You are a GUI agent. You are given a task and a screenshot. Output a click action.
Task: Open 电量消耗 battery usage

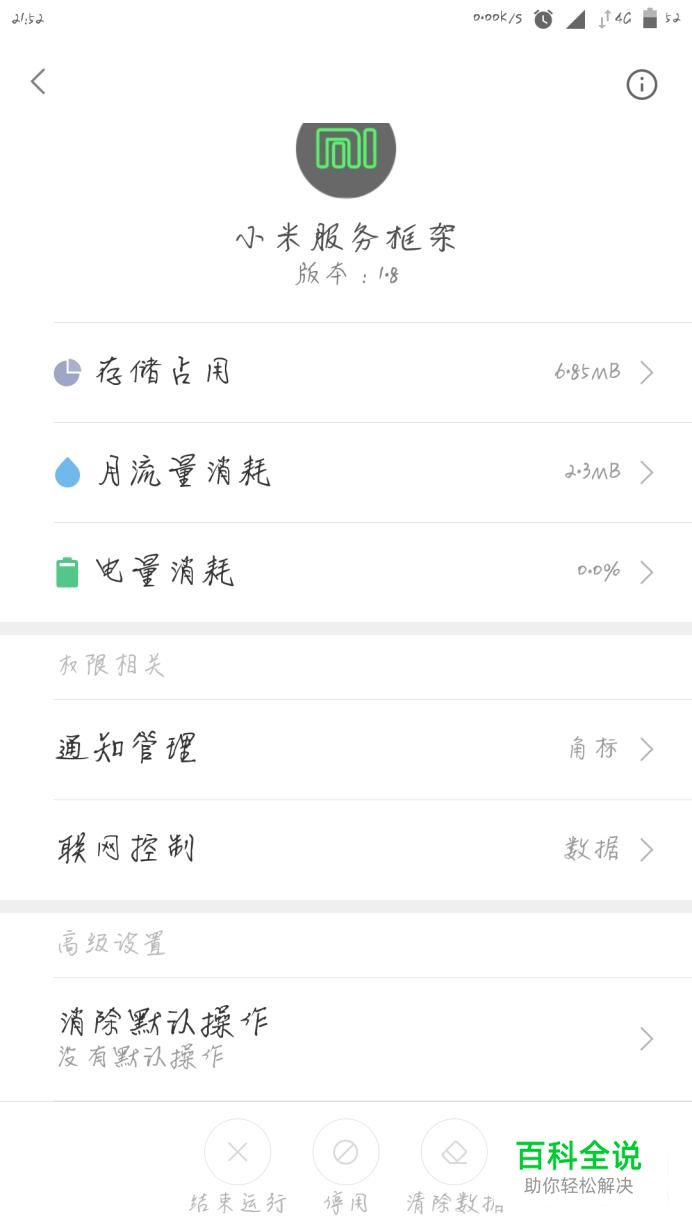point(370,572)
